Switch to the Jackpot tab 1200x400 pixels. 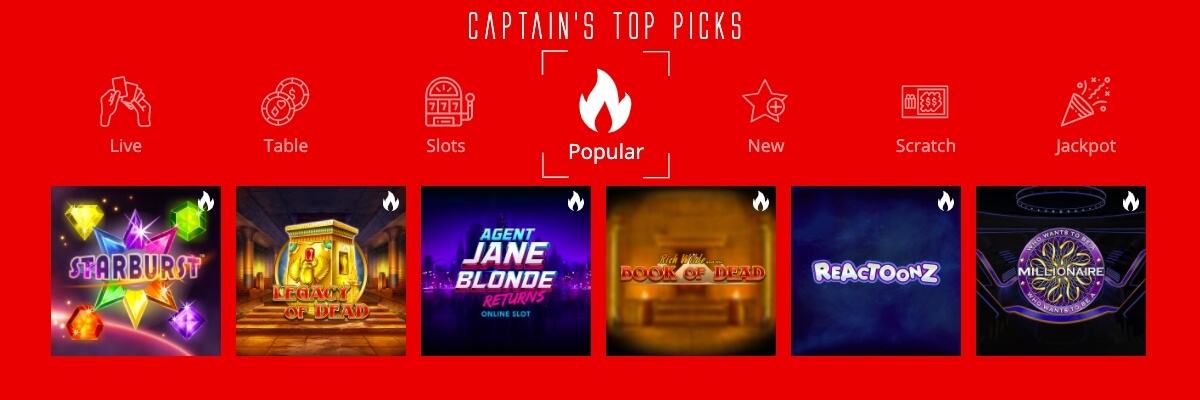1085,116
